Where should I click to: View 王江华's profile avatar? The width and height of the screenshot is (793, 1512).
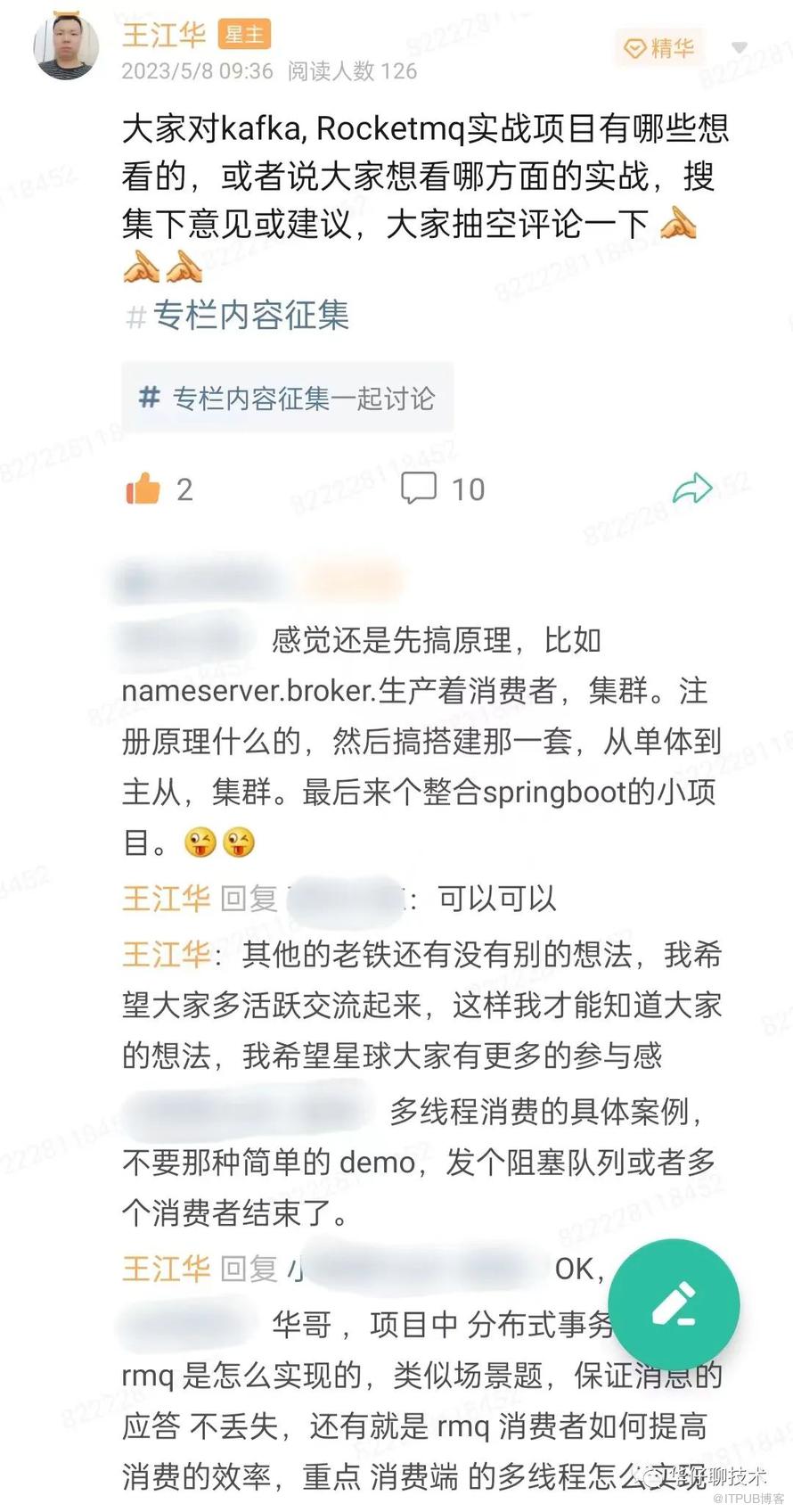67,45
